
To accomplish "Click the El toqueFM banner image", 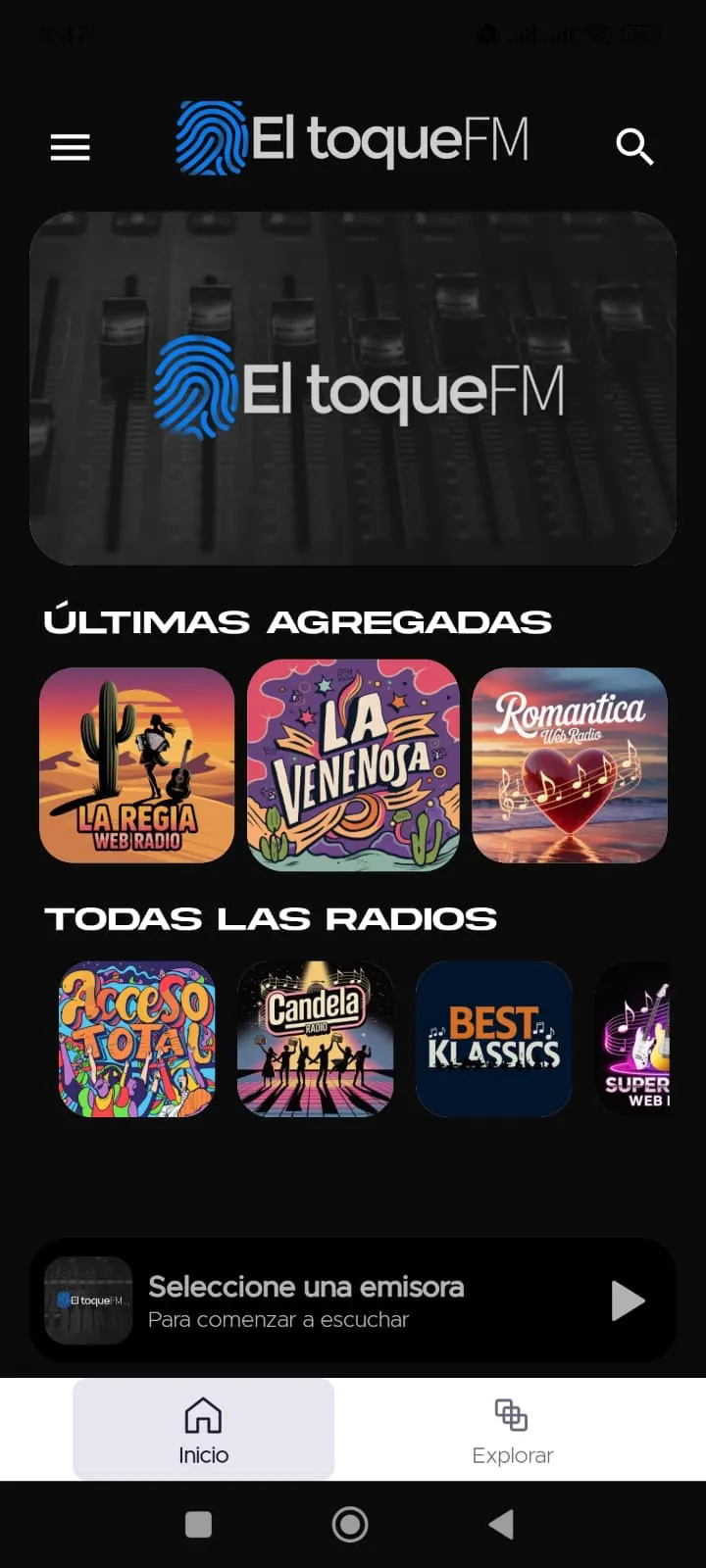I will (353, 387).
